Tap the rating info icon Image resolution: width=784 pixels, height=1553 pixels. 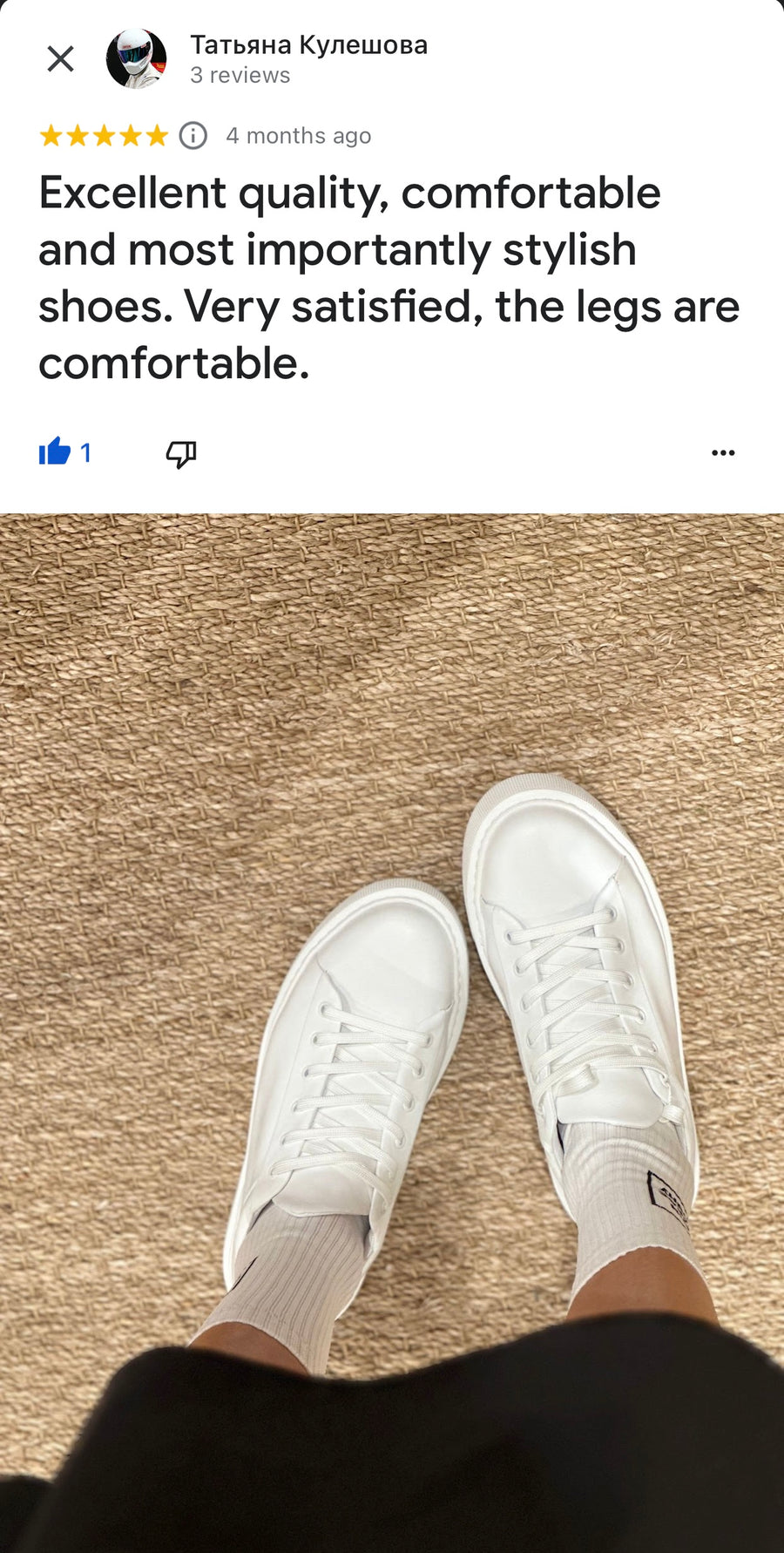pos(193,136)
